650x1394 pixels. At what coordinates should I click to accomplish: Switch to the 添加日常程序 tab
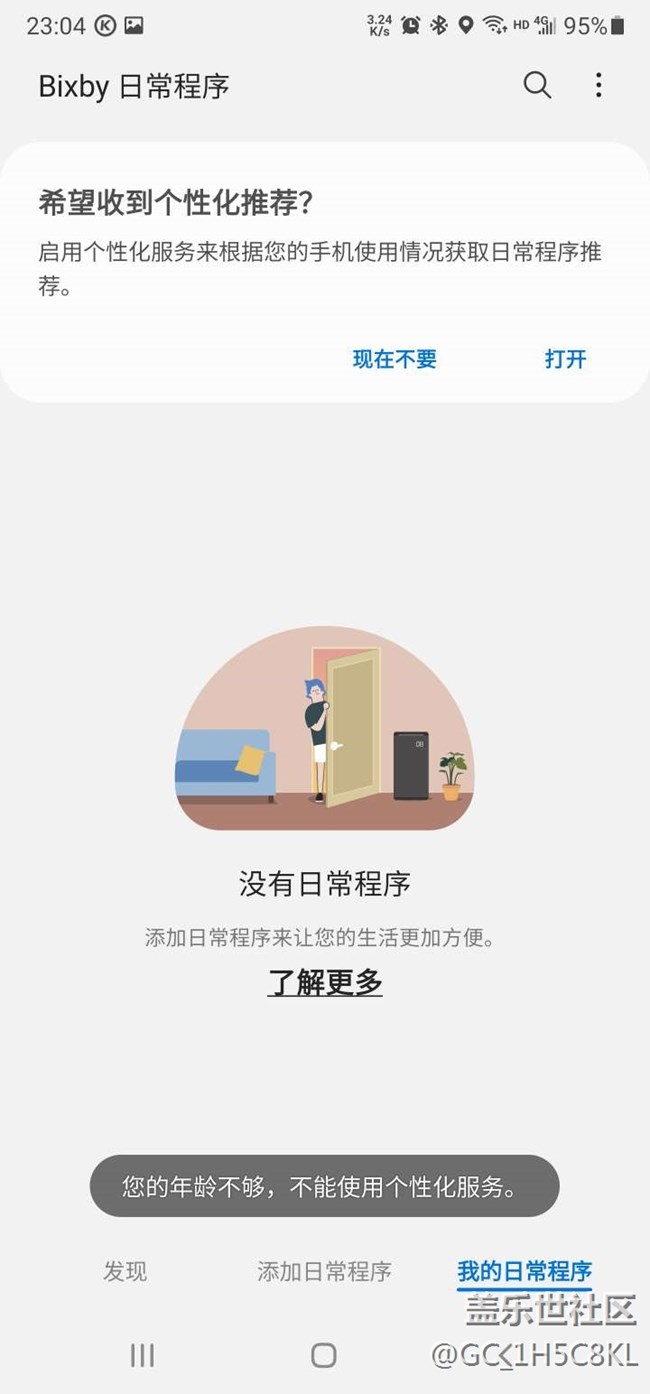click(324, 1271)
